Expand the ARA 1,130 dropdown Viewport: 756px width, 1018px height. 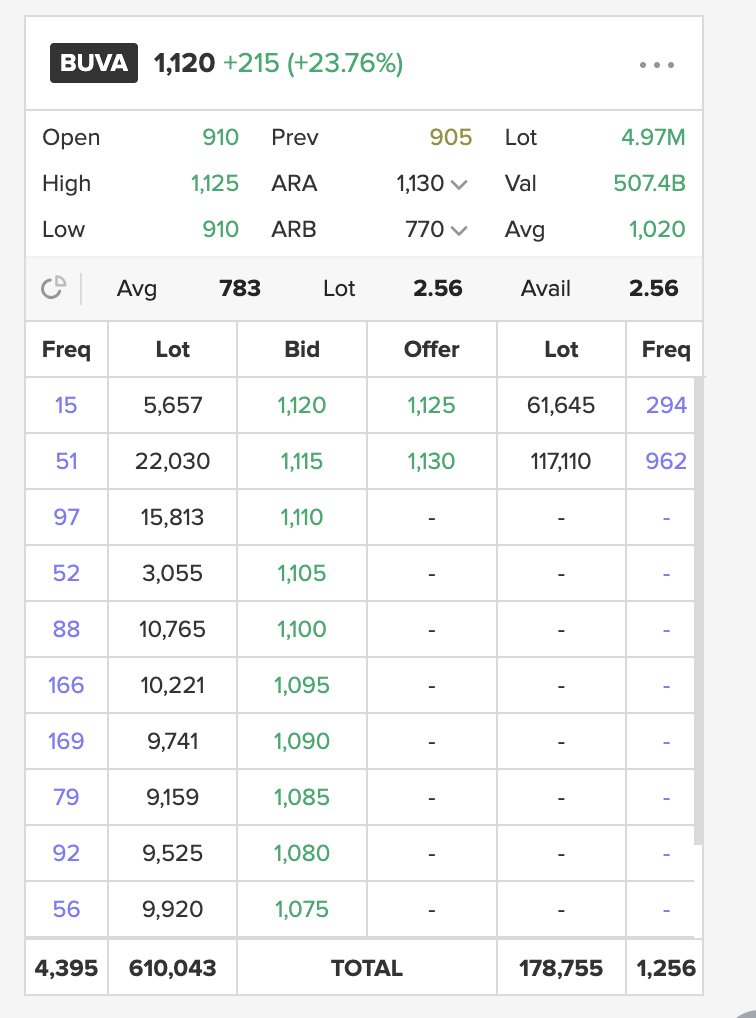click(459, 184)
